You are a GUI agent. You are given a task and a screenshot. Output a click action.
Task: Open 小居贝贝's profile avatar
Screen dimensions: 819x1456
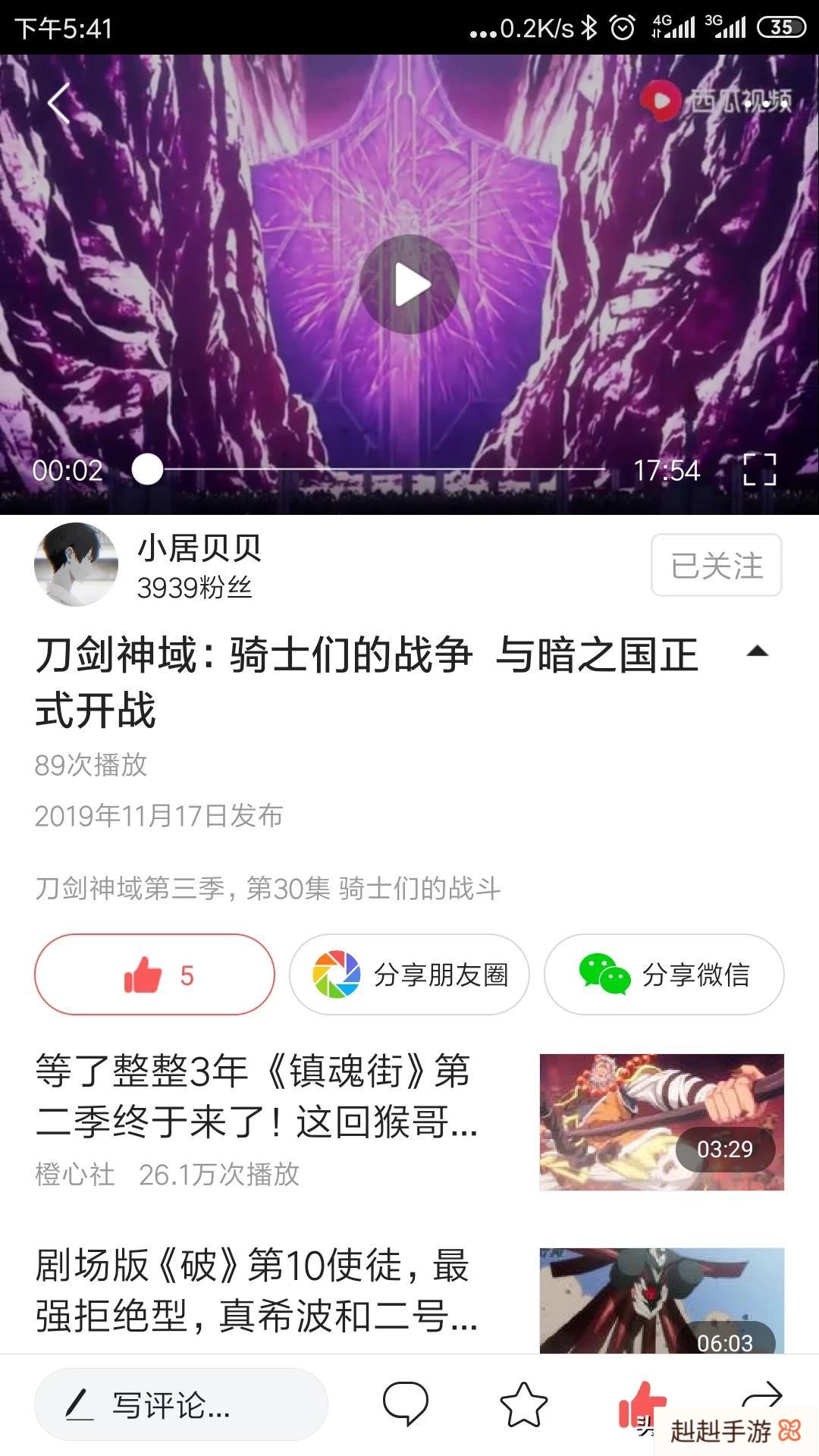(76, 564)
